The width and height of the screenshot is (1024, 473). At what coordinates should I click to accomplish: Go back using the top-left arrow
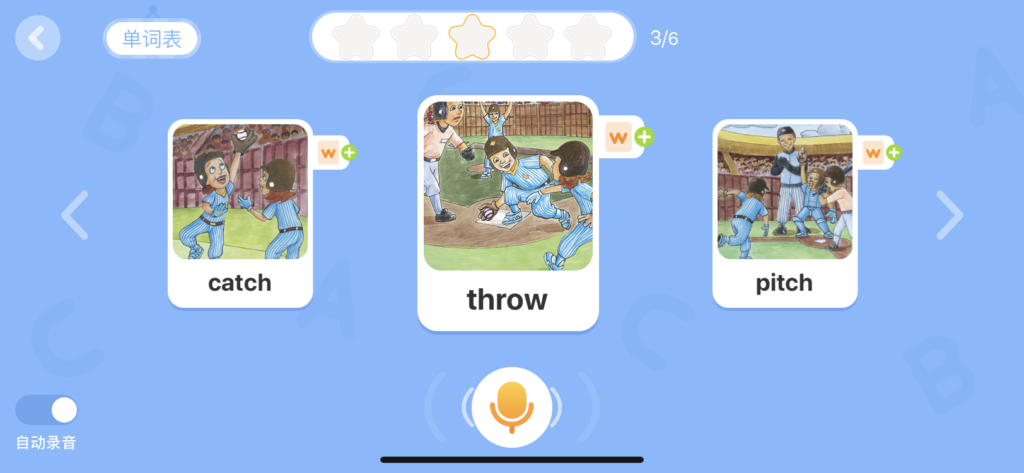38,38
